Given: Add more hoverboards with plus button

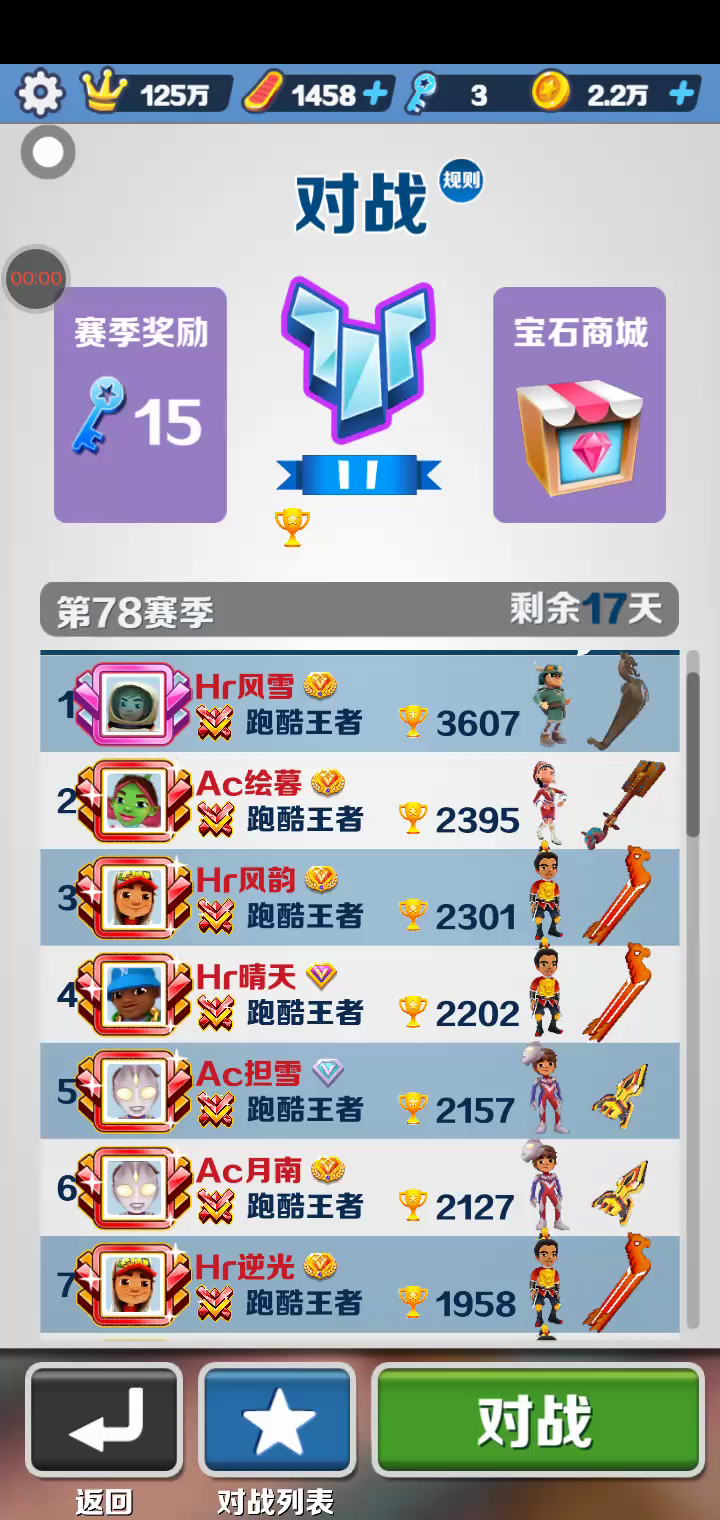Looking at the screenshot, I should click(x=376, y=94).
